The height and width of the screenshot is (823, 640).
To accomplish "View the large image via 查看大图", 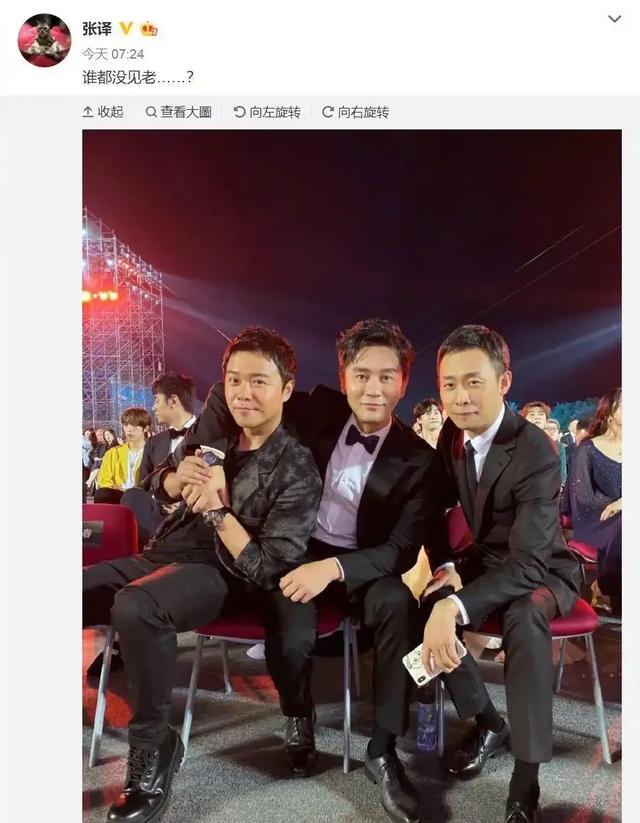I will tap(178, 112).
